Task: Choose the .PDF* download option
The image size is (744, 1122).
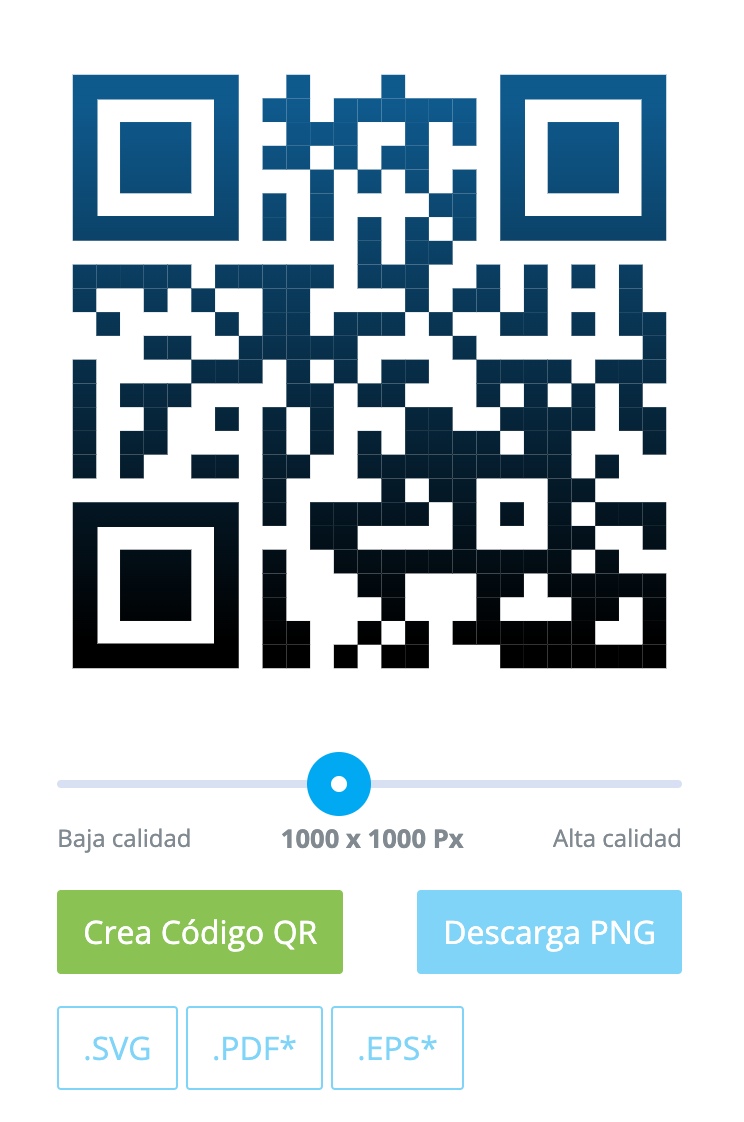Action: [254, 1048]
